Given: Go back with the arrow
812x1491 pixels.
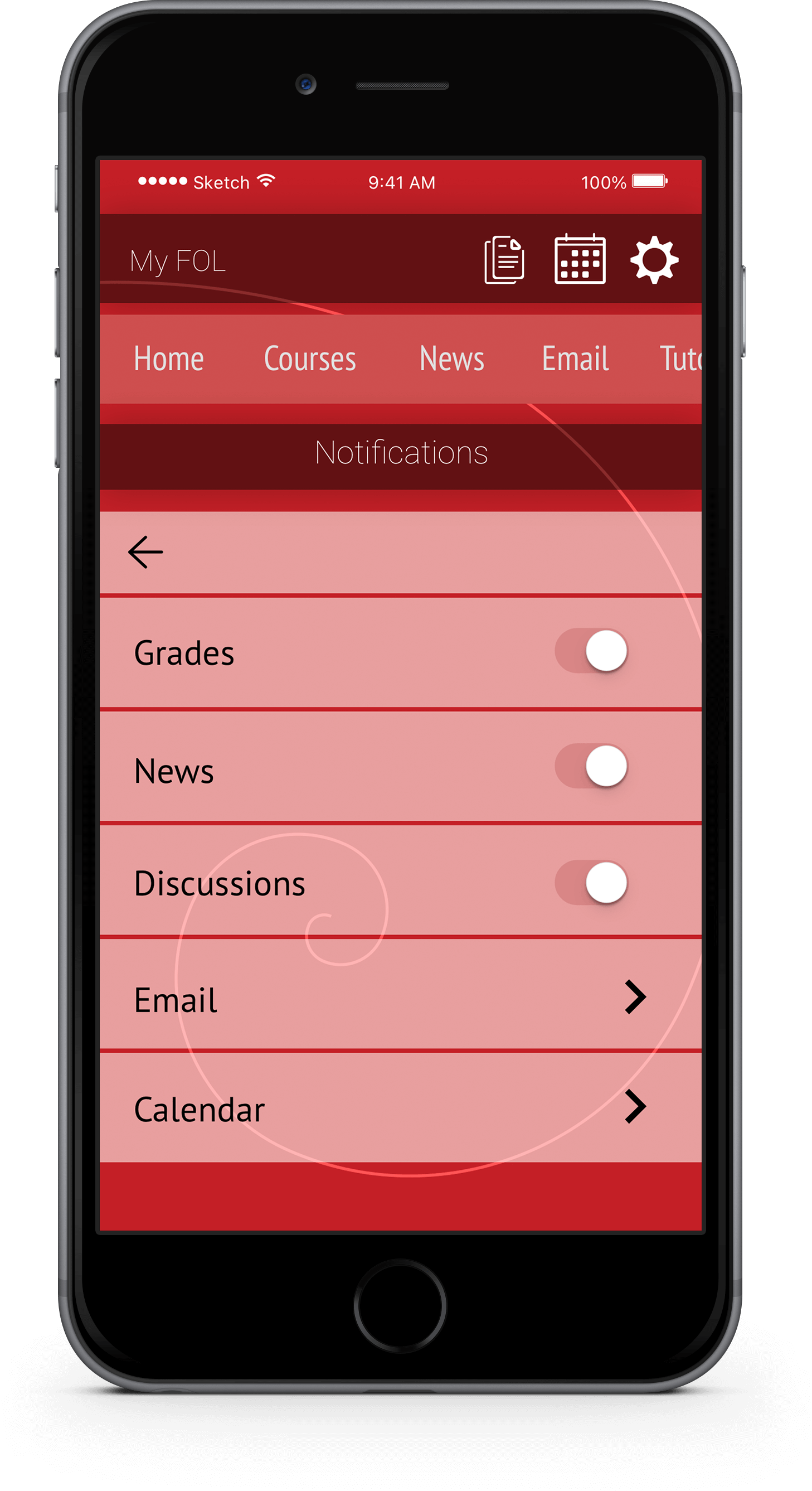Looking at the screenshot, I should click(145, 552).
